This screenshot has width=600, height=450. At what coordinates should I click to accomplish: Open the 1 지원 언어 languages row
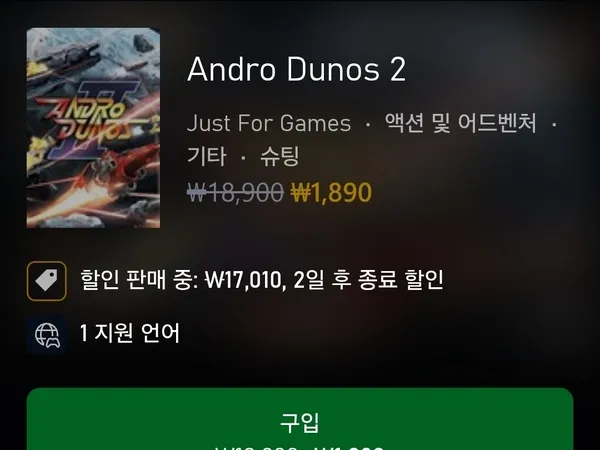[129, 333]
